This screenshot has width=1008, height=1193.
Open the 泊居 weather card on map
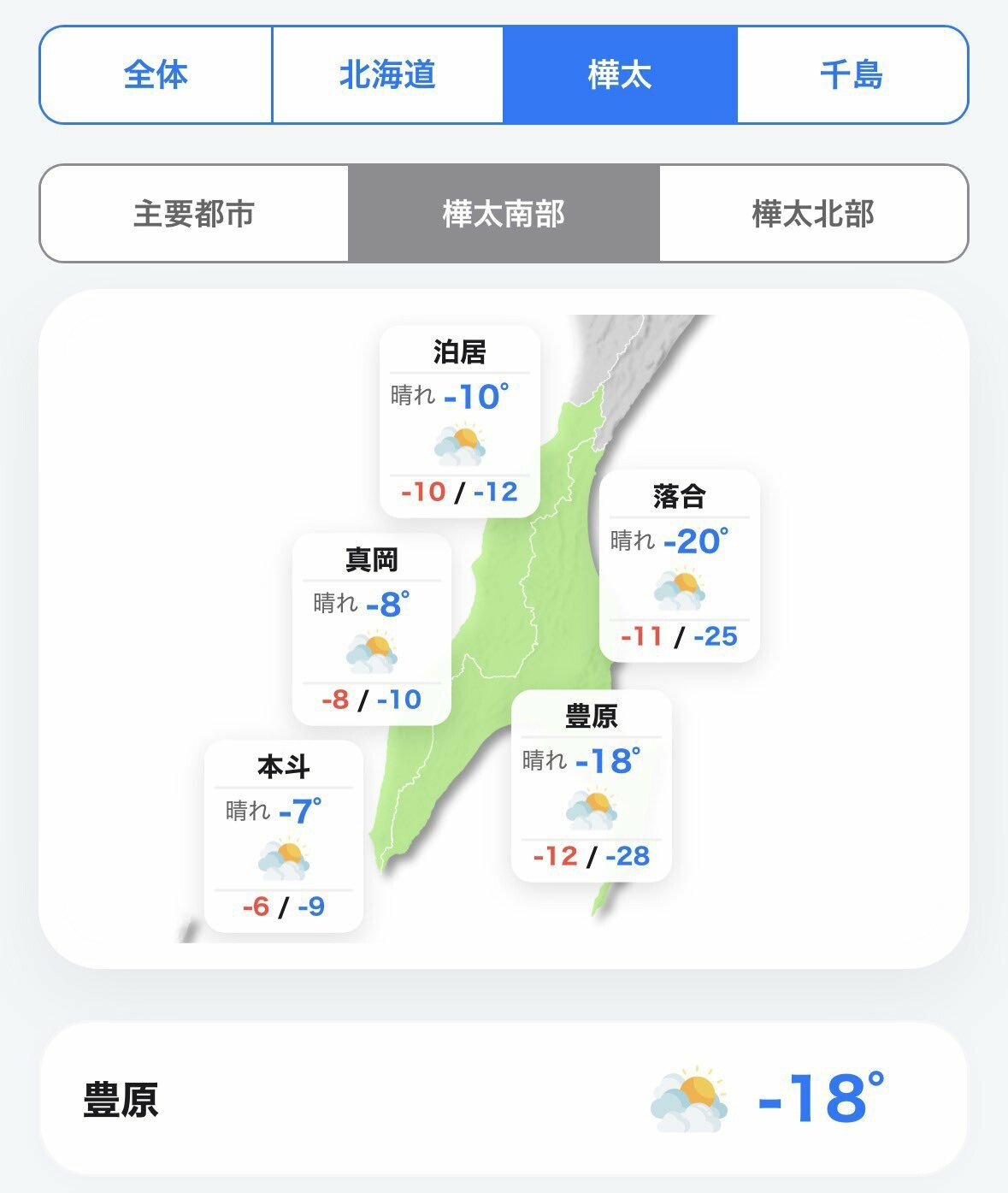[460, 422]
